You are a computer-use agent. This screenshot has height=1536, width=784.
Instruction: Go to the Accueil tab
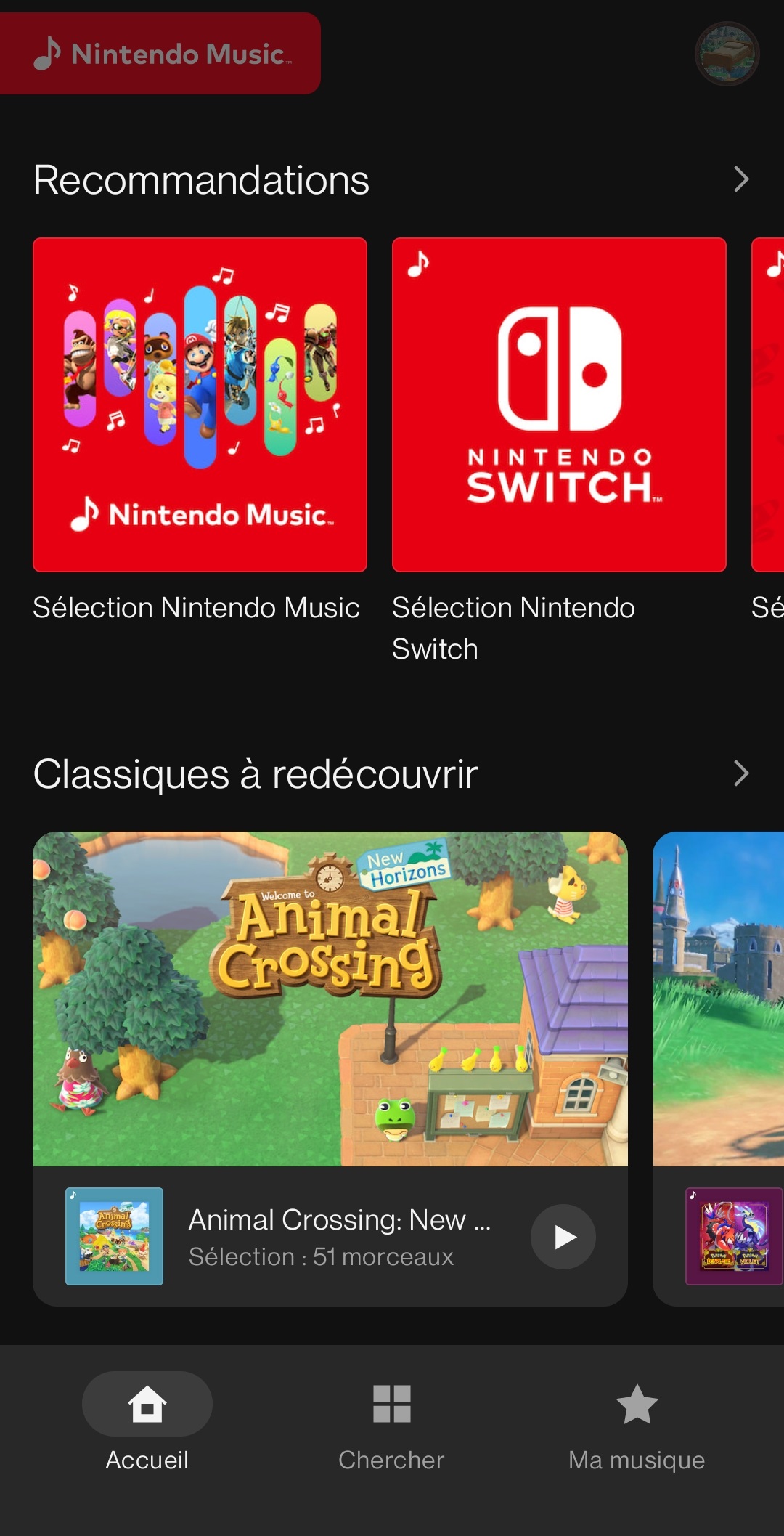[147, 1423]
